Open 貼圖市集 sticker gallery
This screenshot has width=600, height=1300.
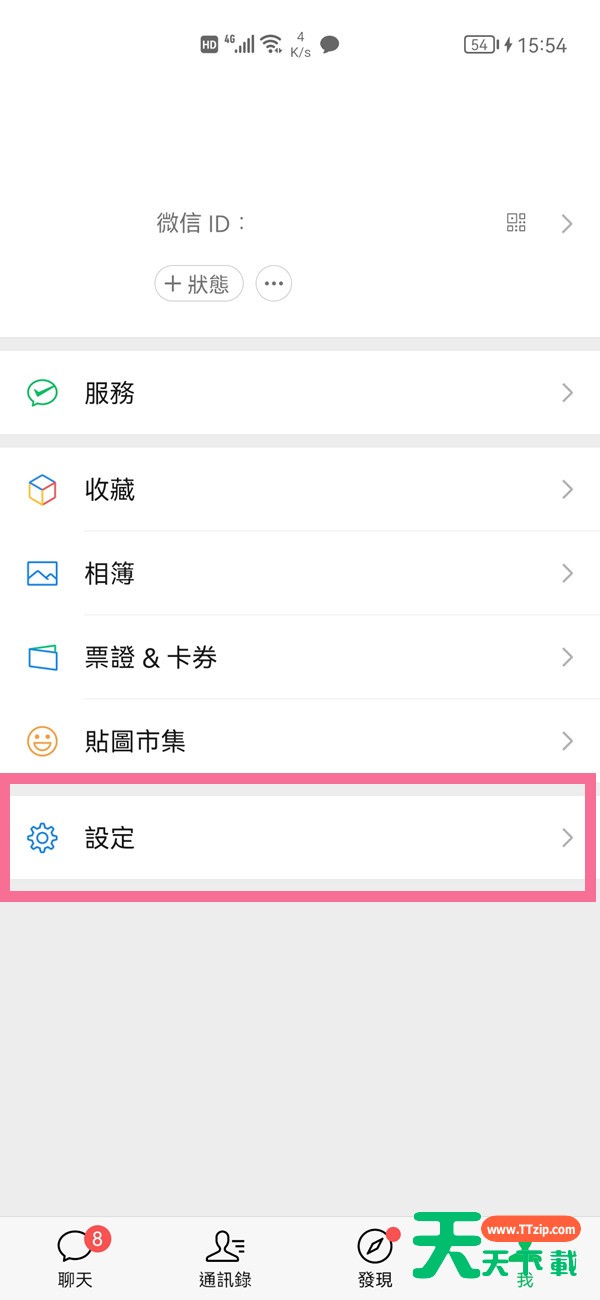click(x=300, y=741)
